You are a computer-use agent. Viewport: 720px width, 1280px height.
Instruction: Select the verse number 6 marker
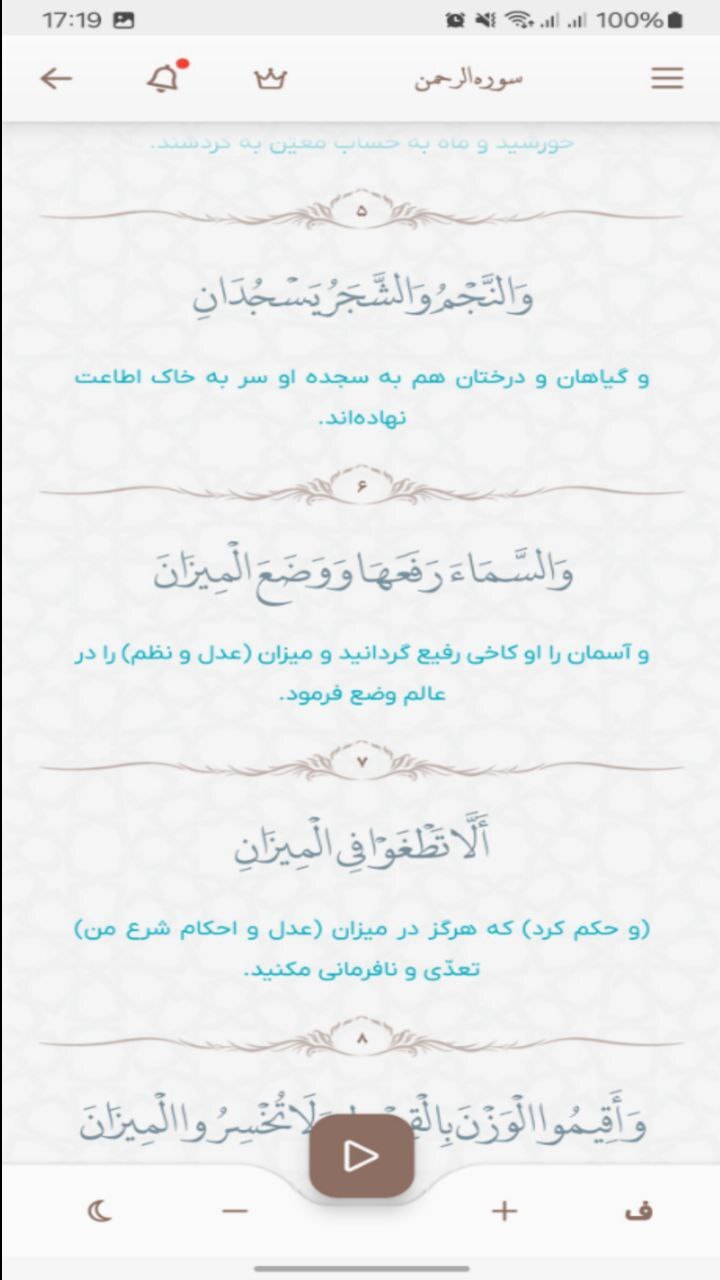point(360,485)
